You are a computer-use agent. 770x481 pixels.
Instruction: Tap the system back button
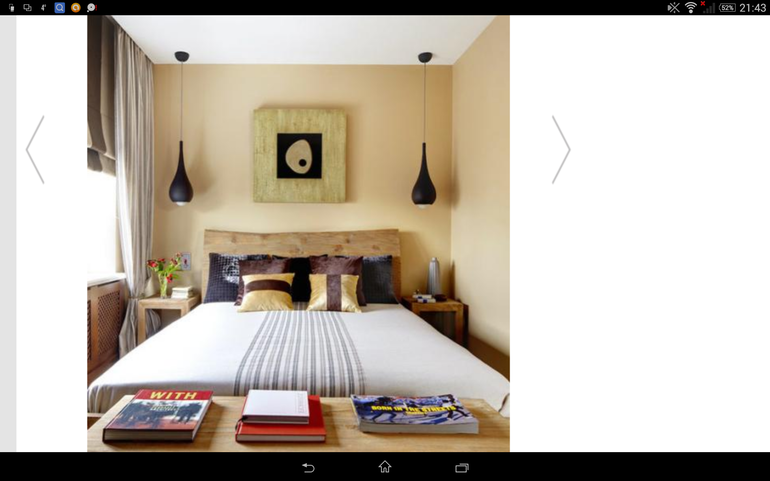[308, 467]
